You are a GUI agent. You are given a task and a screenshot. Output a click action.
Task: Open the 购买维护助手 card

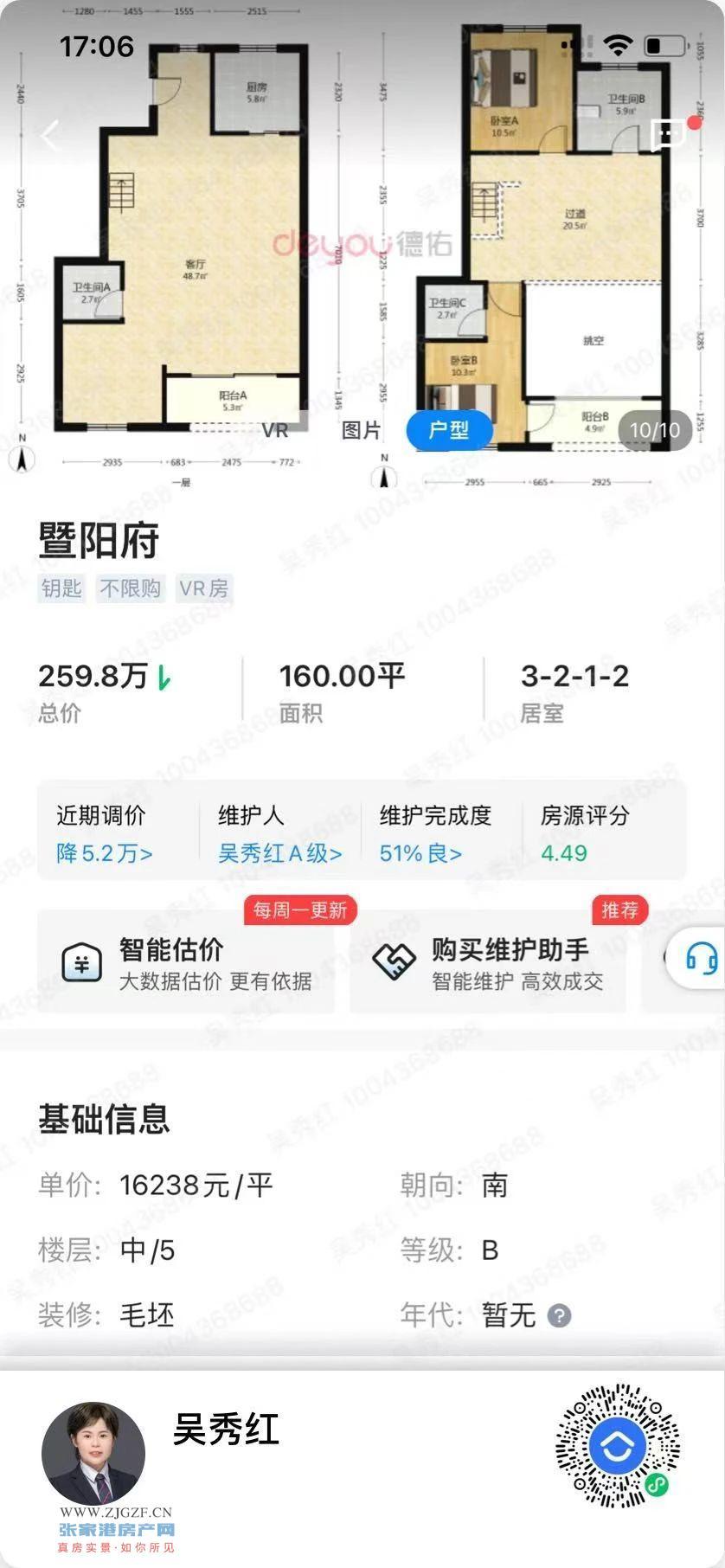point(488,962)
